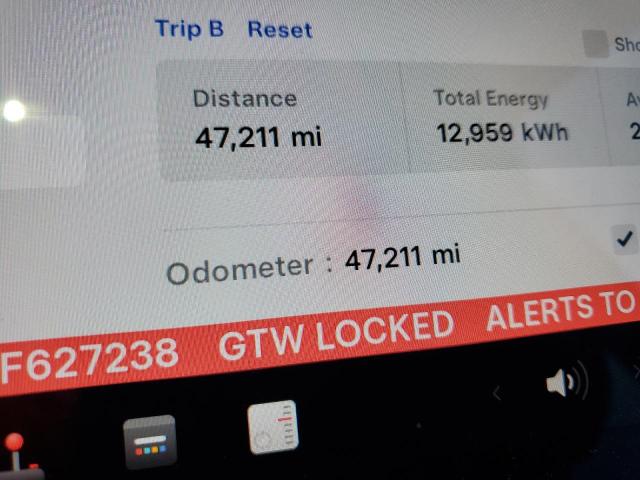Lower volume with the left chevron
Screen dimensions: 640x480
tap(497, 393)
